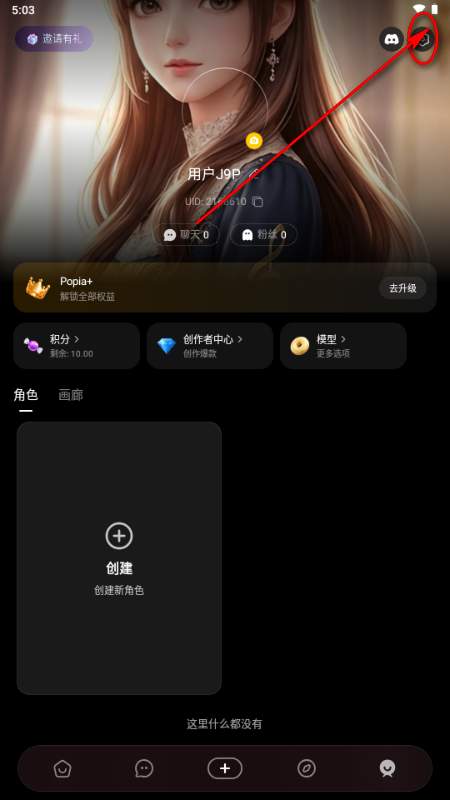Edit the username 用户J9P
Viewport: 450px width, 800px height.
(x=254, y=174)
